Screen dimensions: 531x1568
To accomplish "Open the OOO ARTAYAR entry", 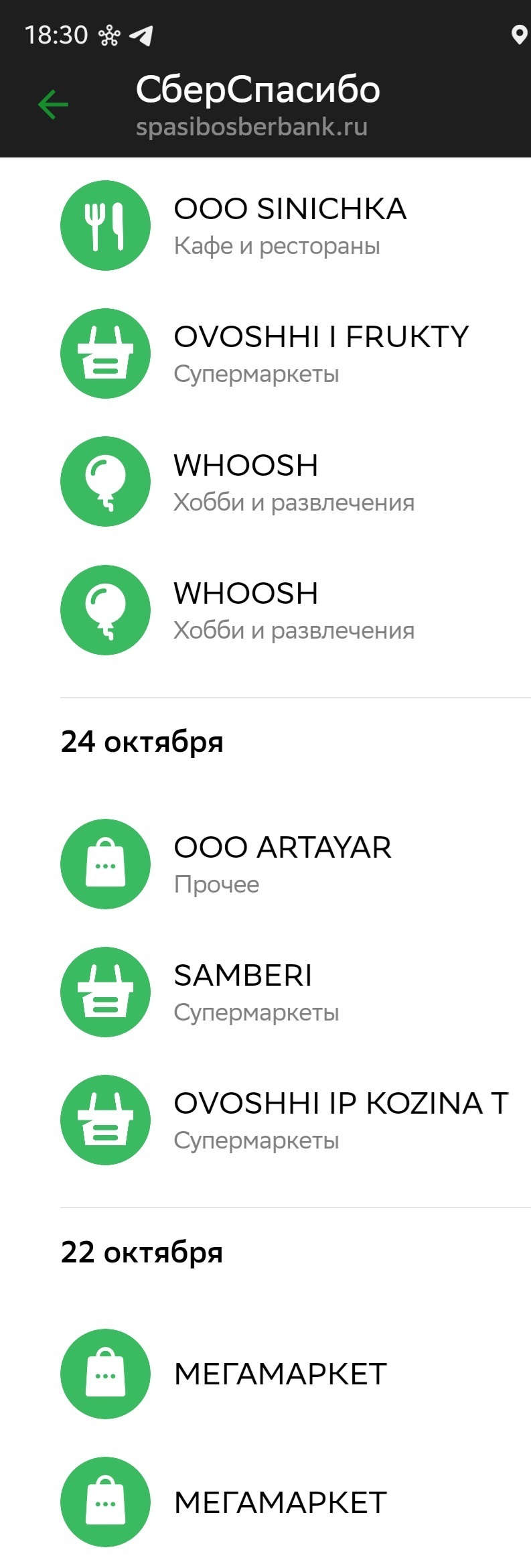I will coord(282,864).
